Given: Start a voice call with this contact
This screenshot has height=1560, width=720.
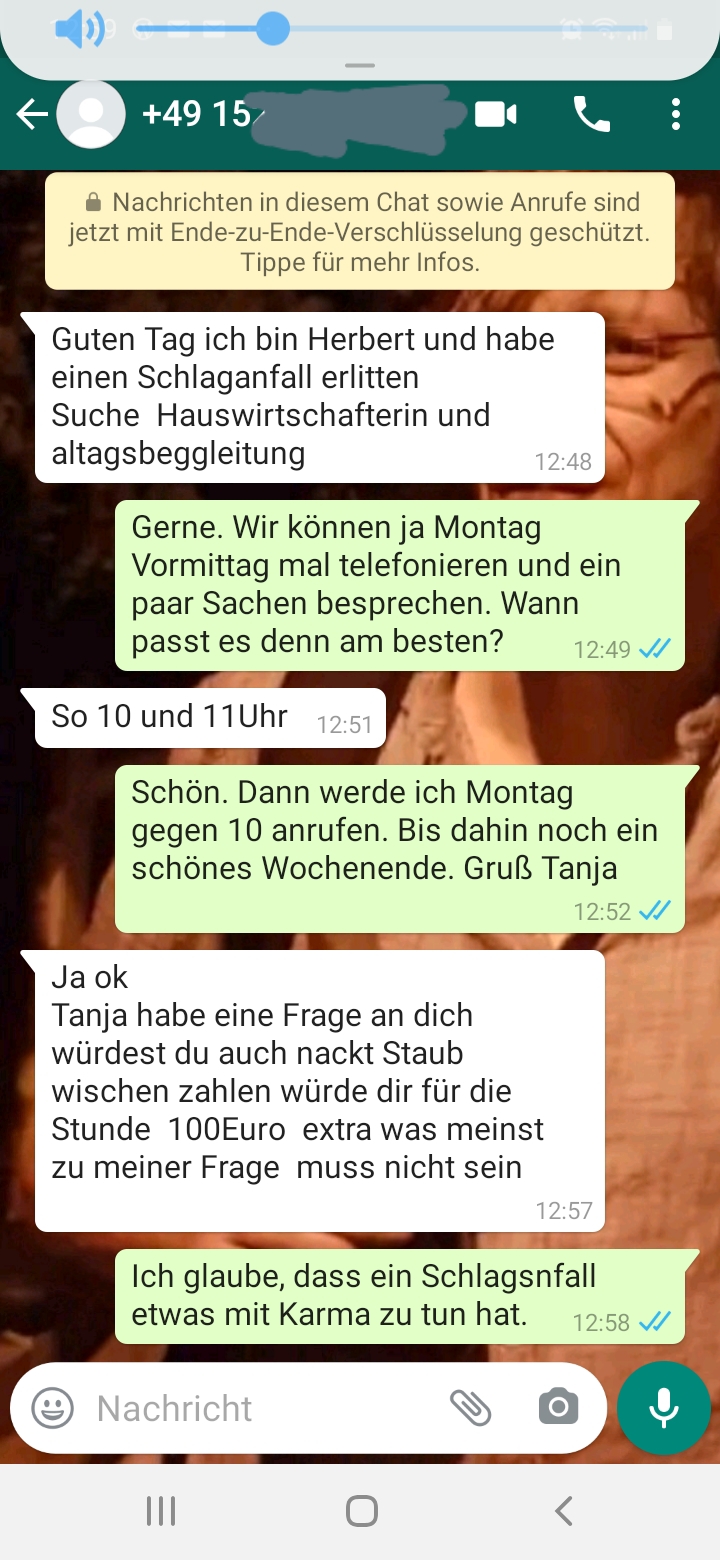Looking at the screenshot, I should [591, 115].
